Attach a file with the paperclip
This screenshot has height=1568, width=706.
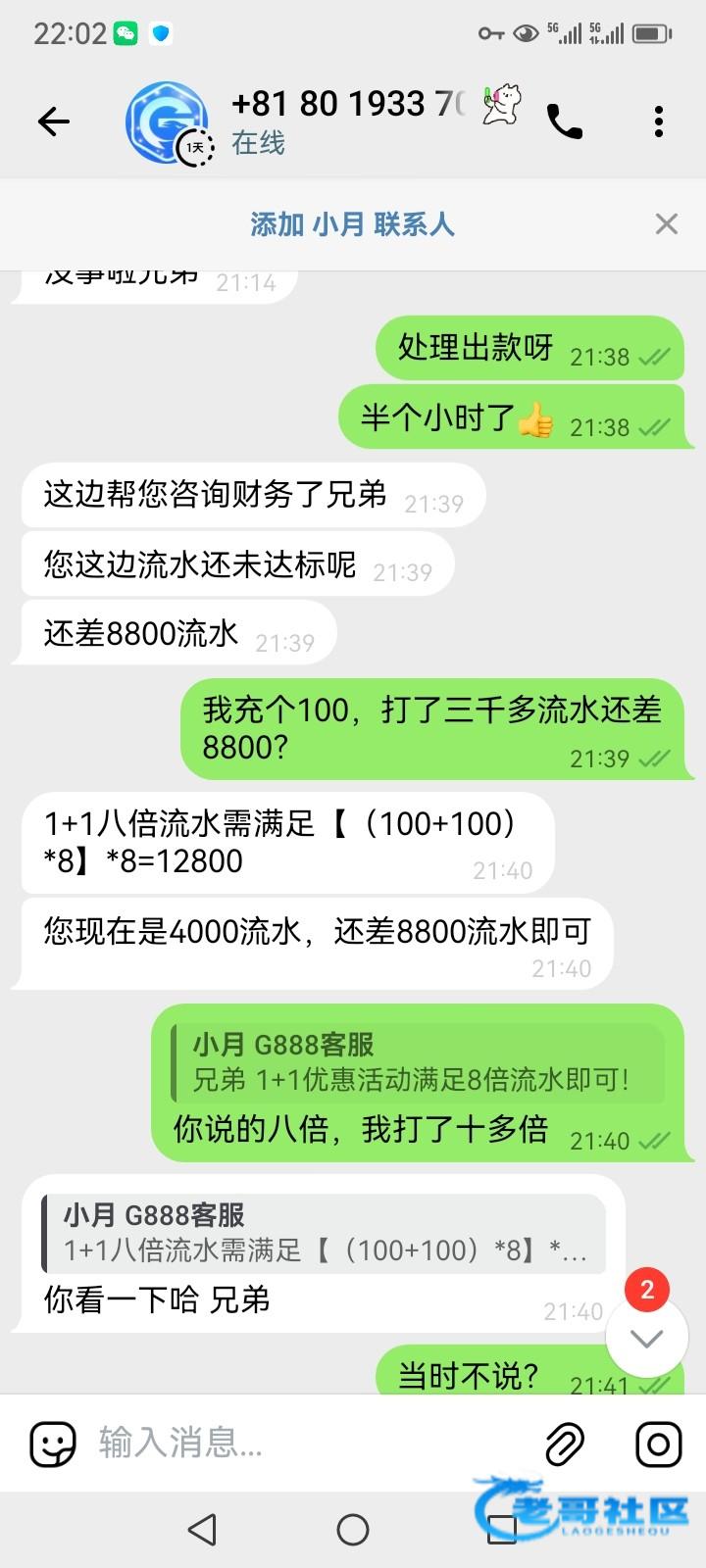(565, 1444)
